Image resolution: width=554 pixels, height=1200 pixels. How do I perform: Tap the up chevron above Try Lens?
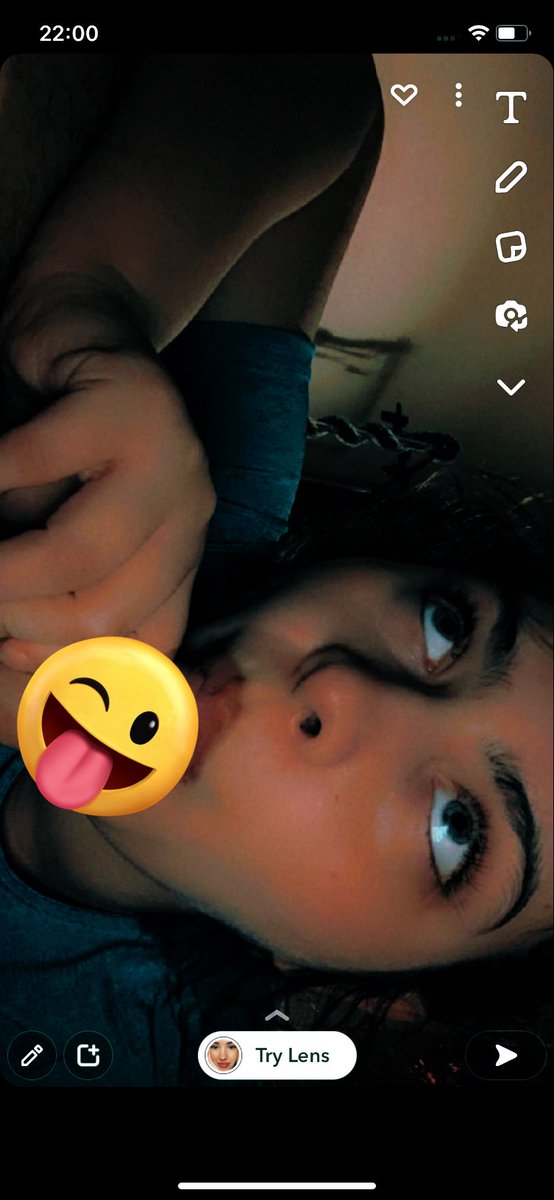pyautogui.click(x=277, y=1016)
